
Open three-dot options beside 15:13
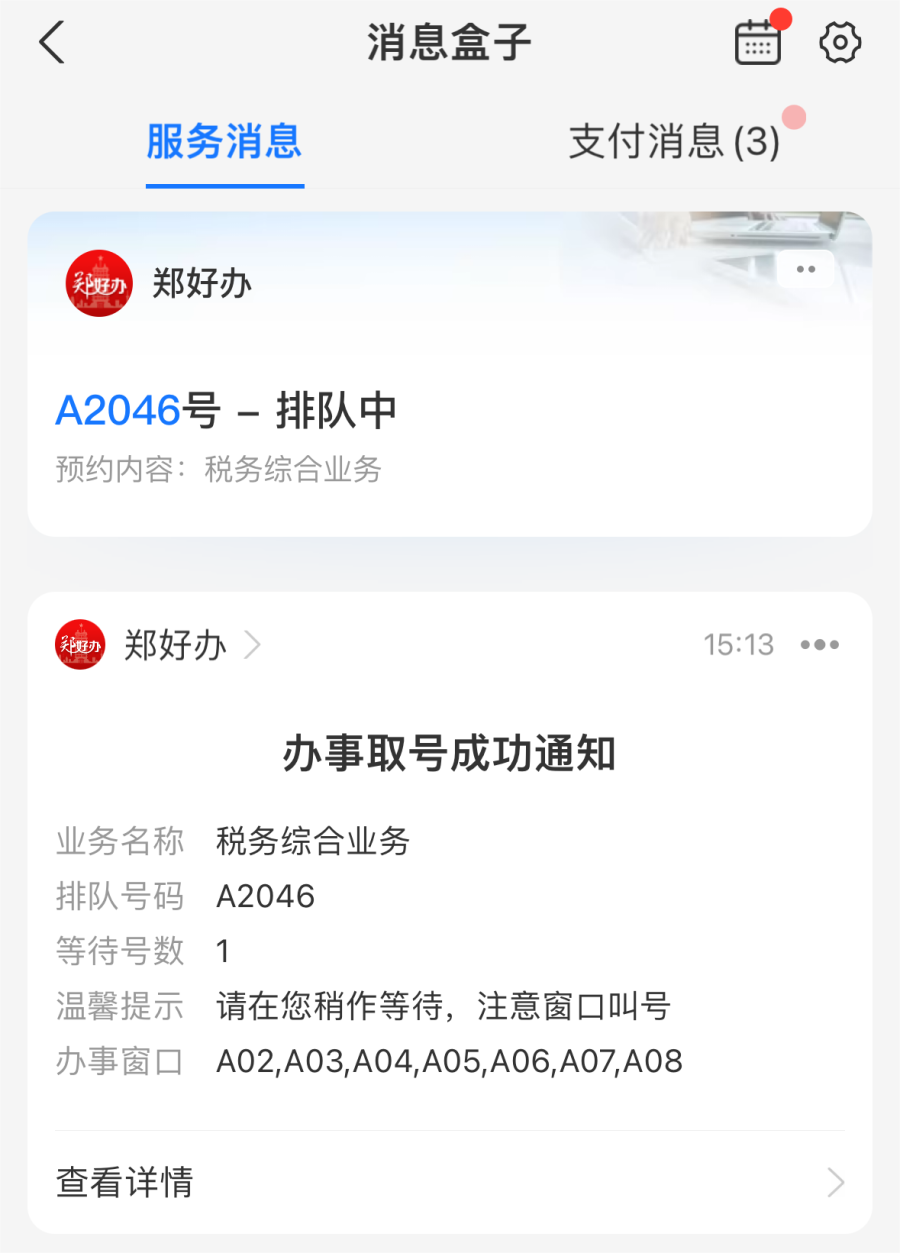820,645
